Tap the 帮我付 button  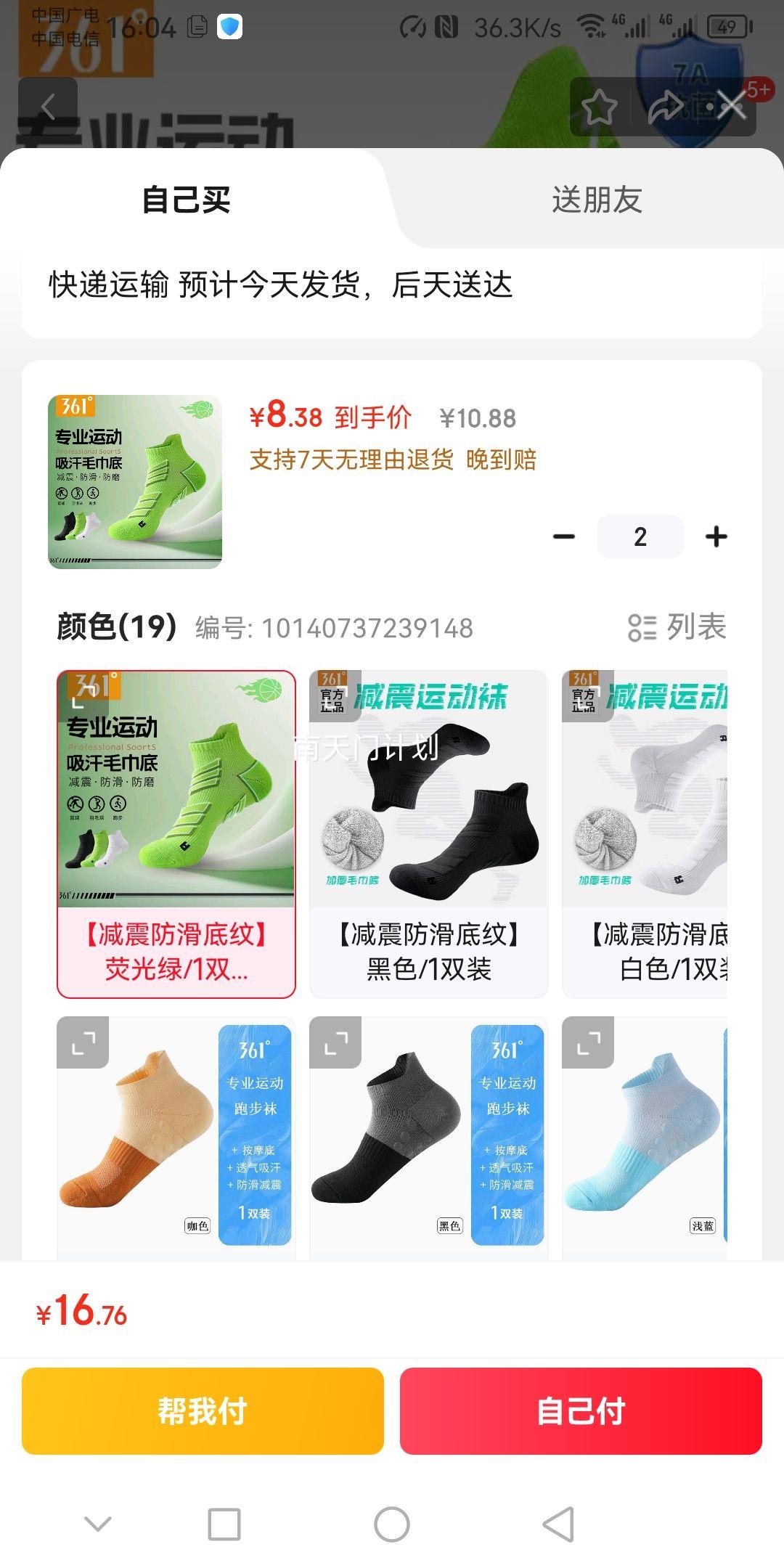click(200, 1411)
